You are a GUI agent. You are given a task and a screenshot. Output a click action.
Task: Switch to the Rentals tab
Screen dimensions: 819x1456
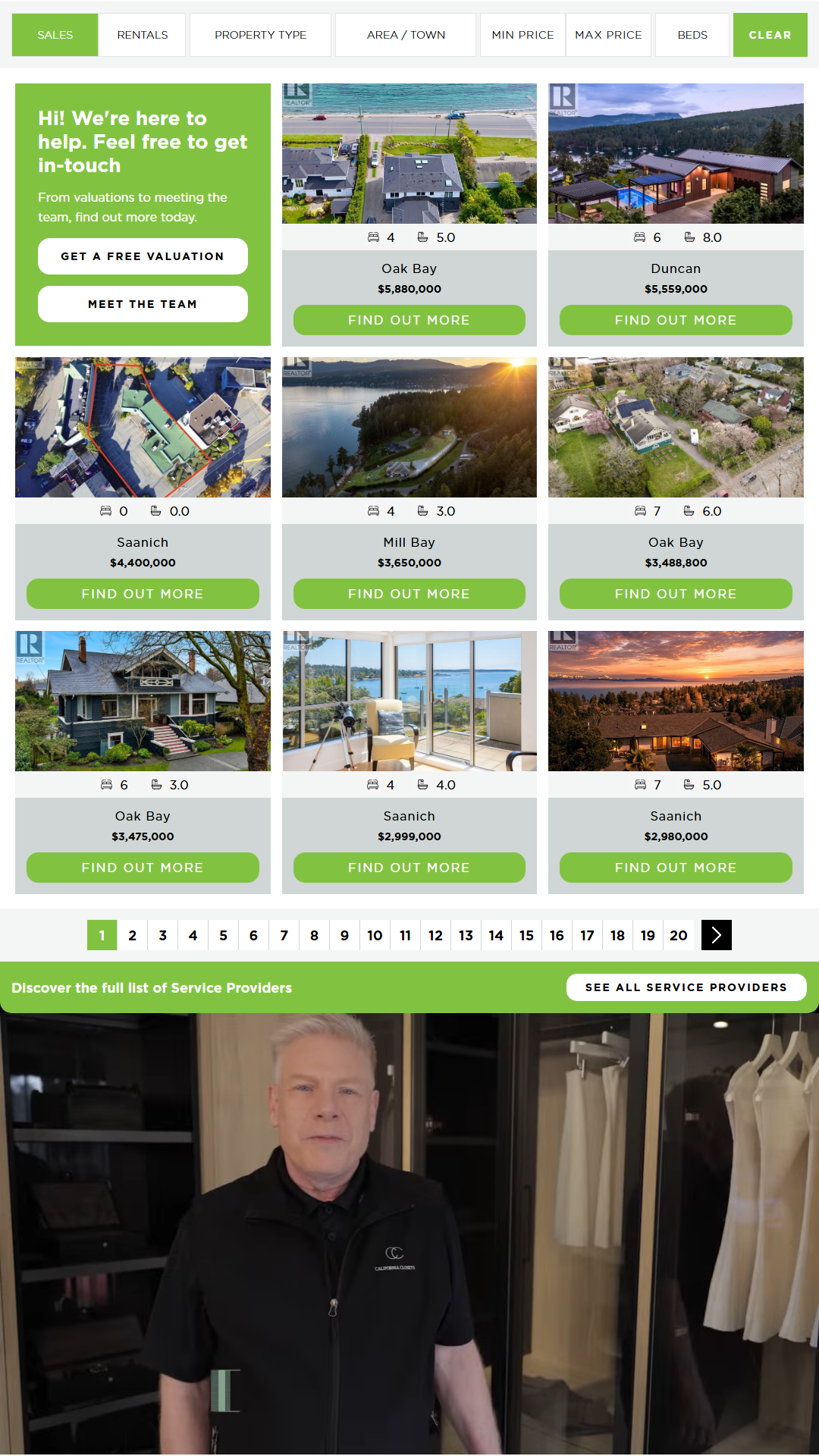tap(143, 35)
